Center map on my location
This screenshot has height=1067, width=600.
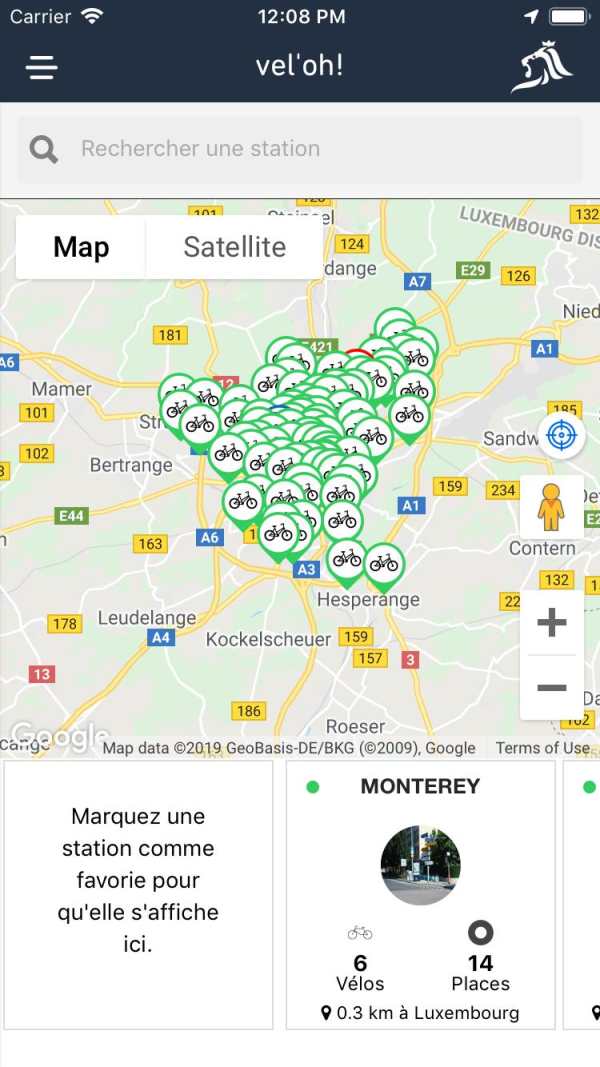click(x=561, y=435)
